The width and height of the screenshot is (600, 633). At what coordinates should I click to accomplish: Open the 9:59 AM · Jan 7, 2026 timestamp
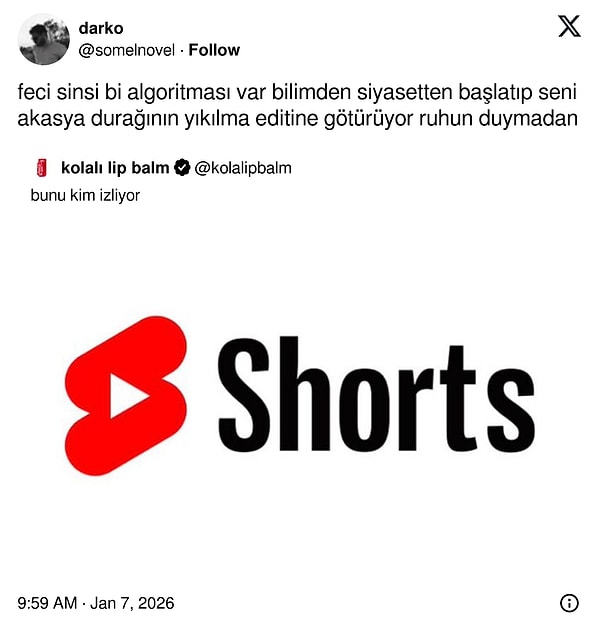(x=96, y=603)
